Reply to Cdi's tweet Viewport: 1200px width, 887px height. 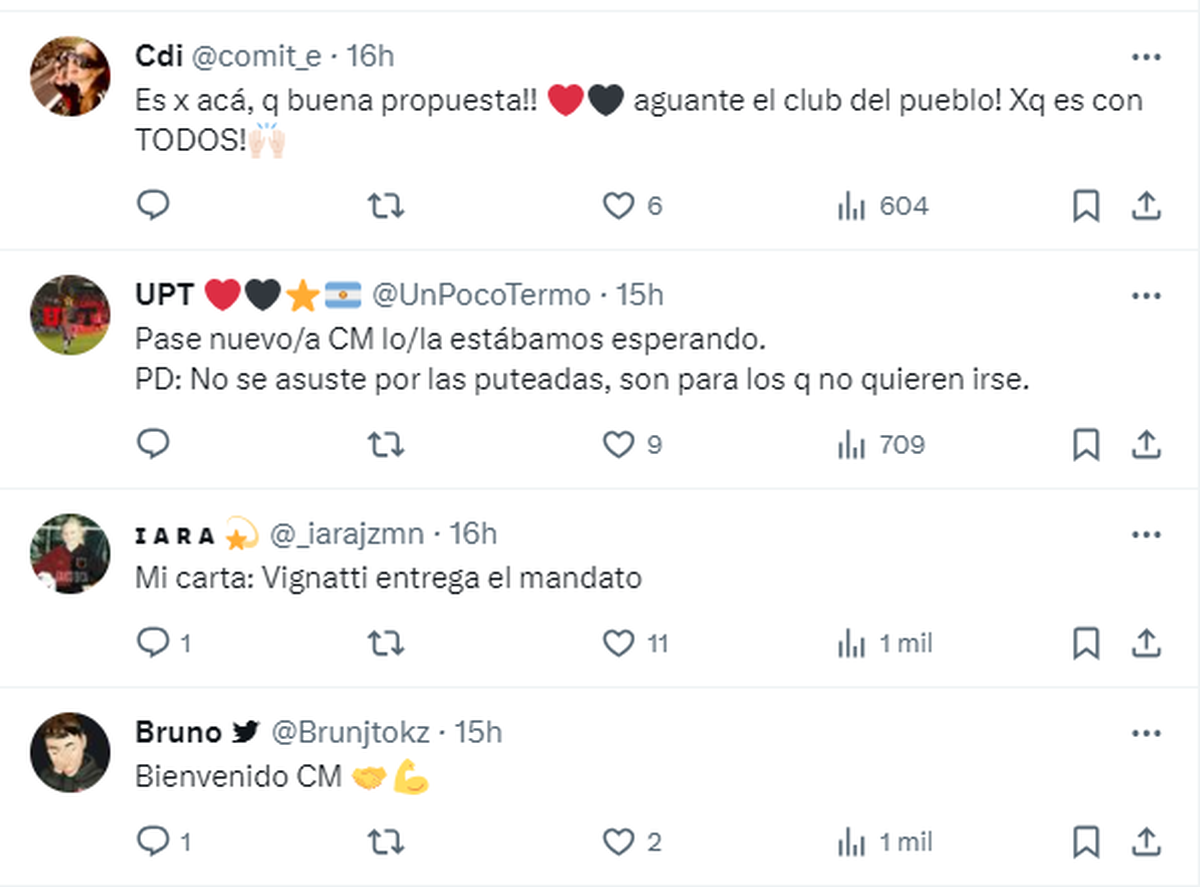[x=153, y=206]
